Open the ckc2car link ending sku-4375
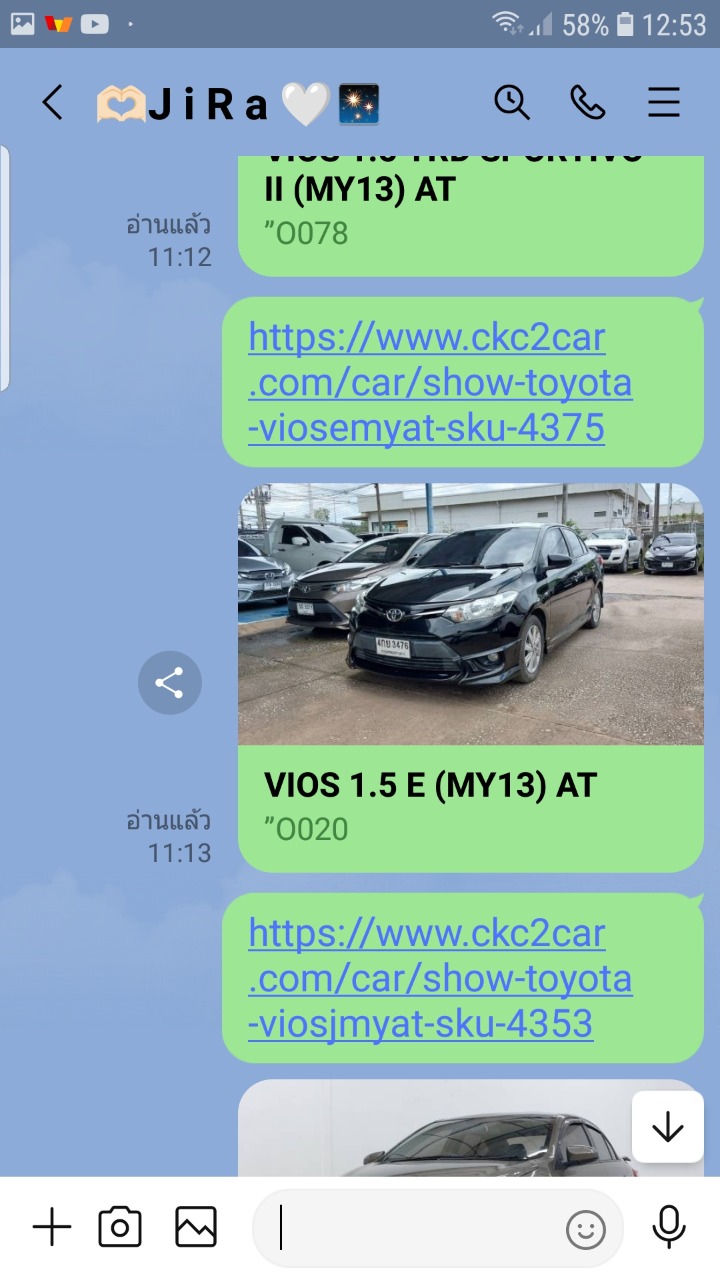Screen dimensions: 720x1280 [x=440, y=383]
